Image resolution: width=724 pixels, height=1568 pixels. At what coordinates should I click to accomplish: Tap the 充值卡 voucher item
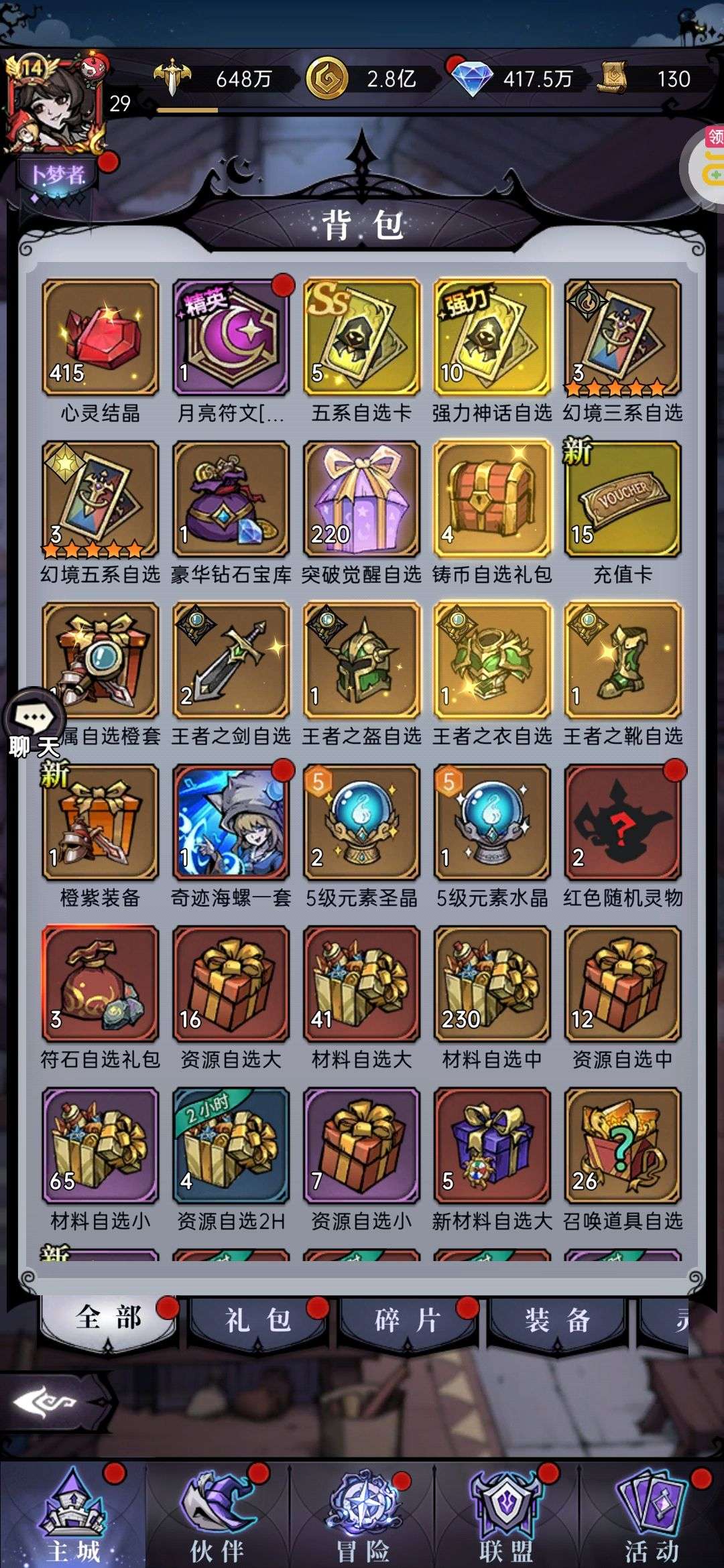623,499
